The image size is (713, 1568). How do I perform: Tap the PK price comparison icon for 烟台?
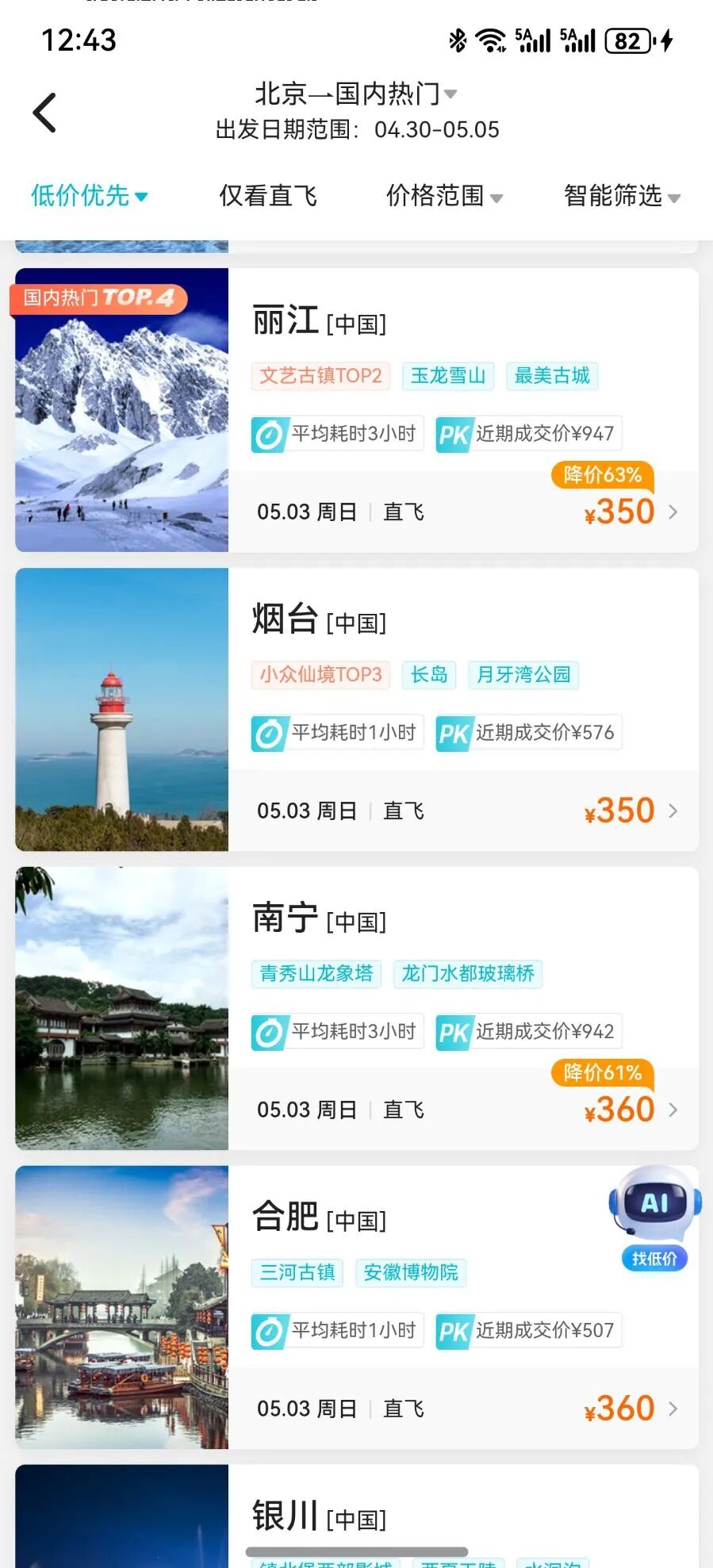453,732
